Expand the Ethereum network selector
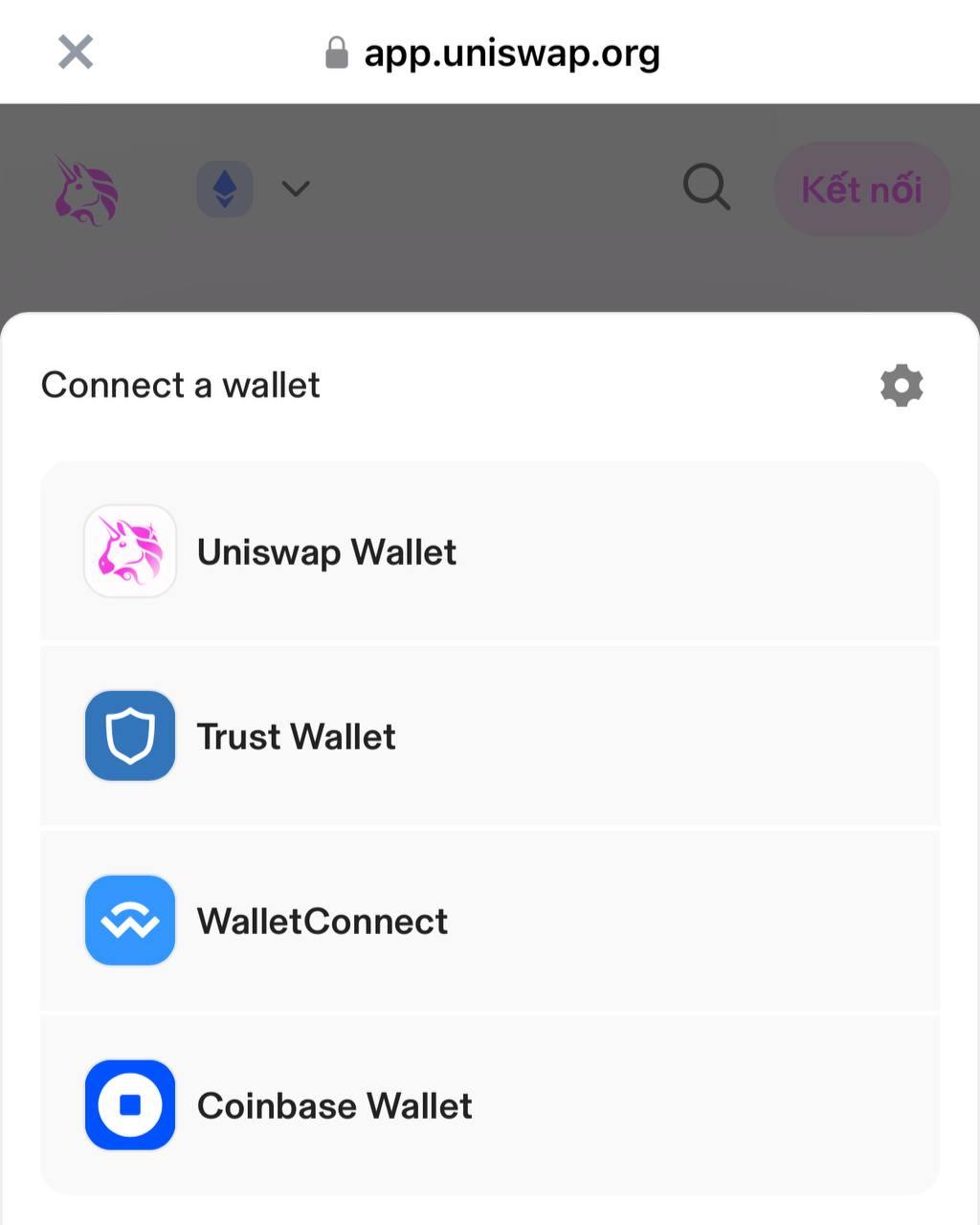 254,189
